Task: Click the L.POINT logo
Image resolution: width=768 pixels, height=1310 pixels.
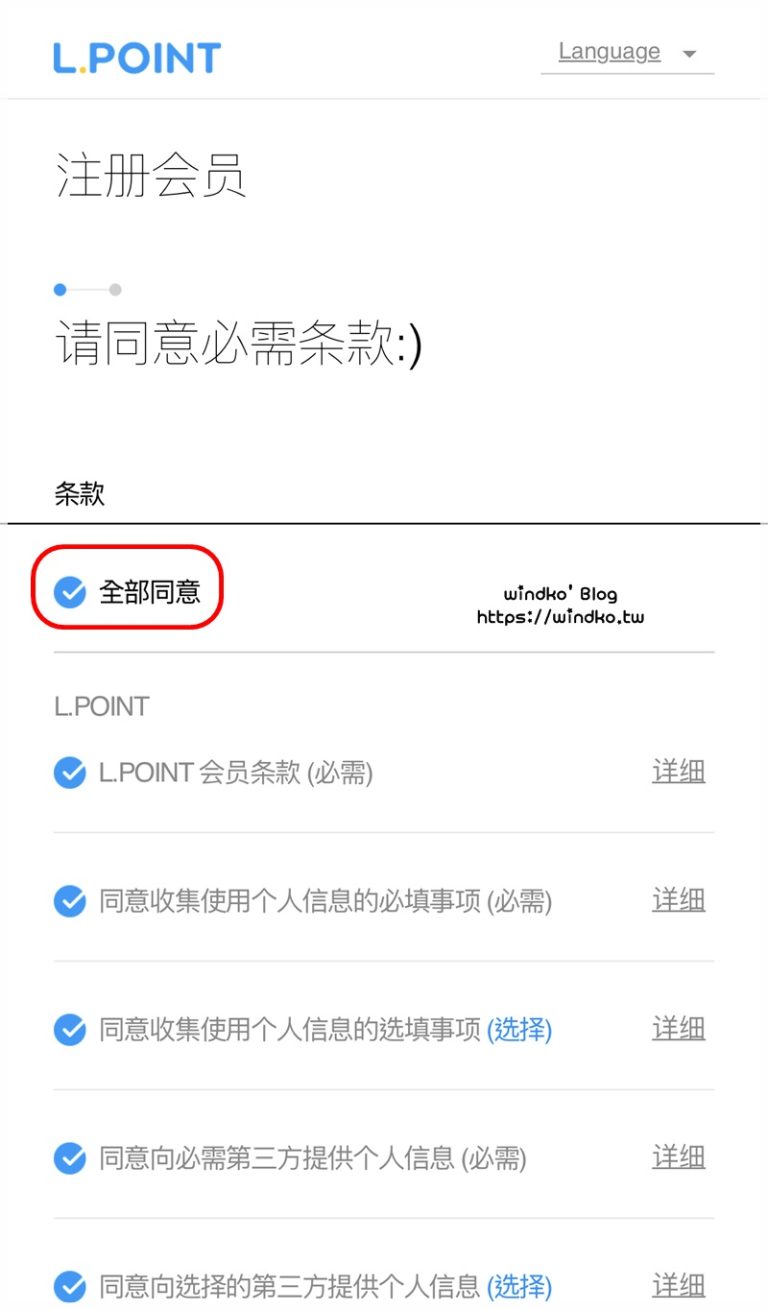Action: point(135,58)
